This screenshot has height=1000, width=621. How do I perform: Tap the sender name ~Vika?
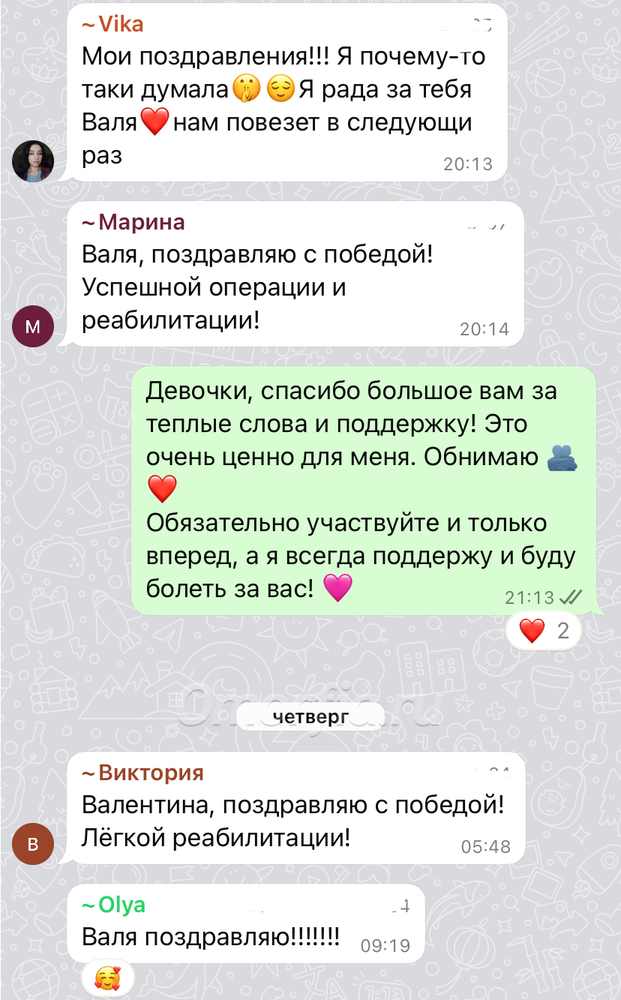pyautogui.click(x=112, y=26)
